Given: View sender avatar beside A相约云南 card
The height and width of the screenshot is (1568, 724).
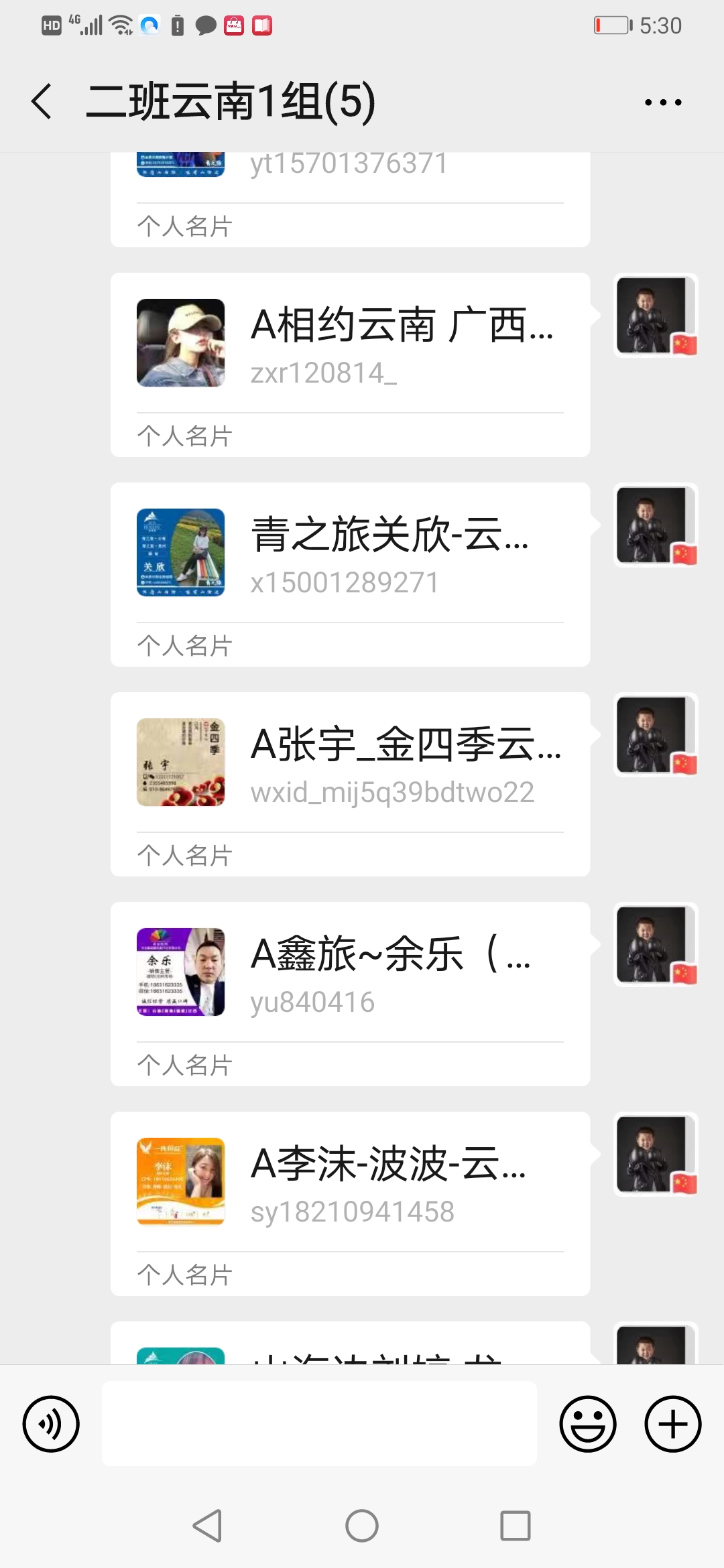Looking at the screenshot, I should [656, 316].
